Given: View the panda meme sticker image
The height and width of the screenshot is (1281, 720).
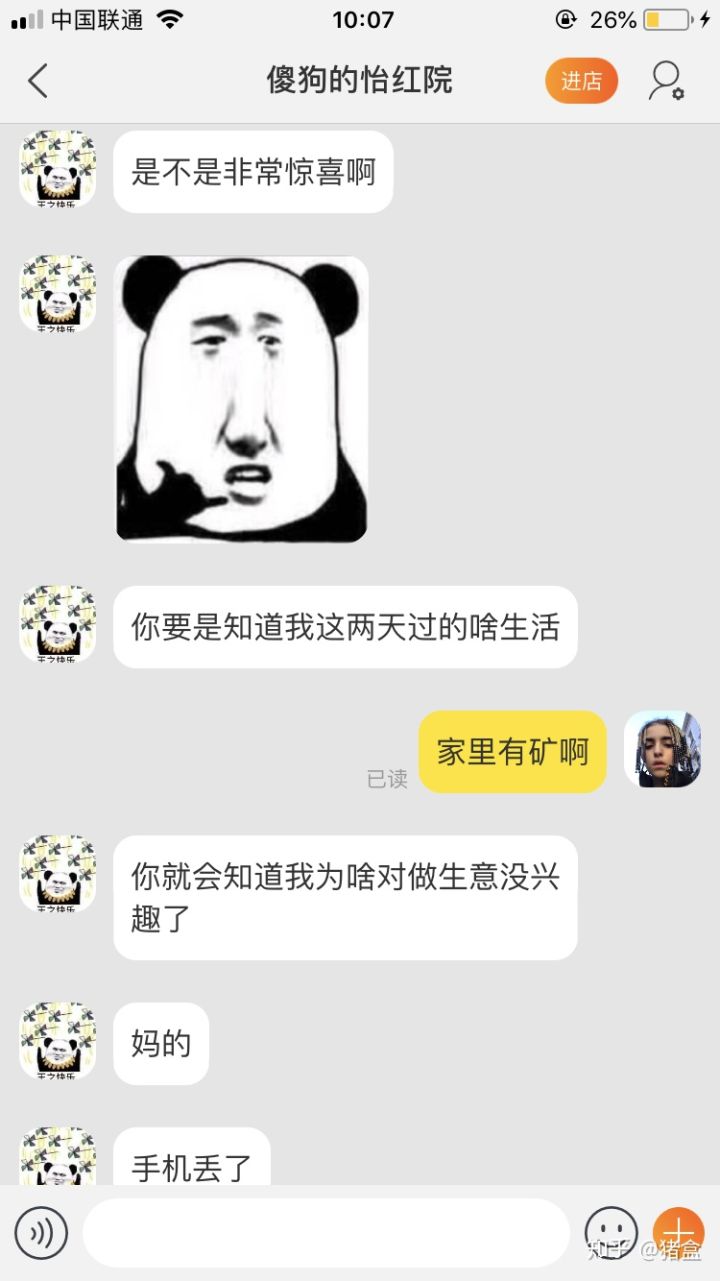Looking at the screenshot, I should click(241, 398).
